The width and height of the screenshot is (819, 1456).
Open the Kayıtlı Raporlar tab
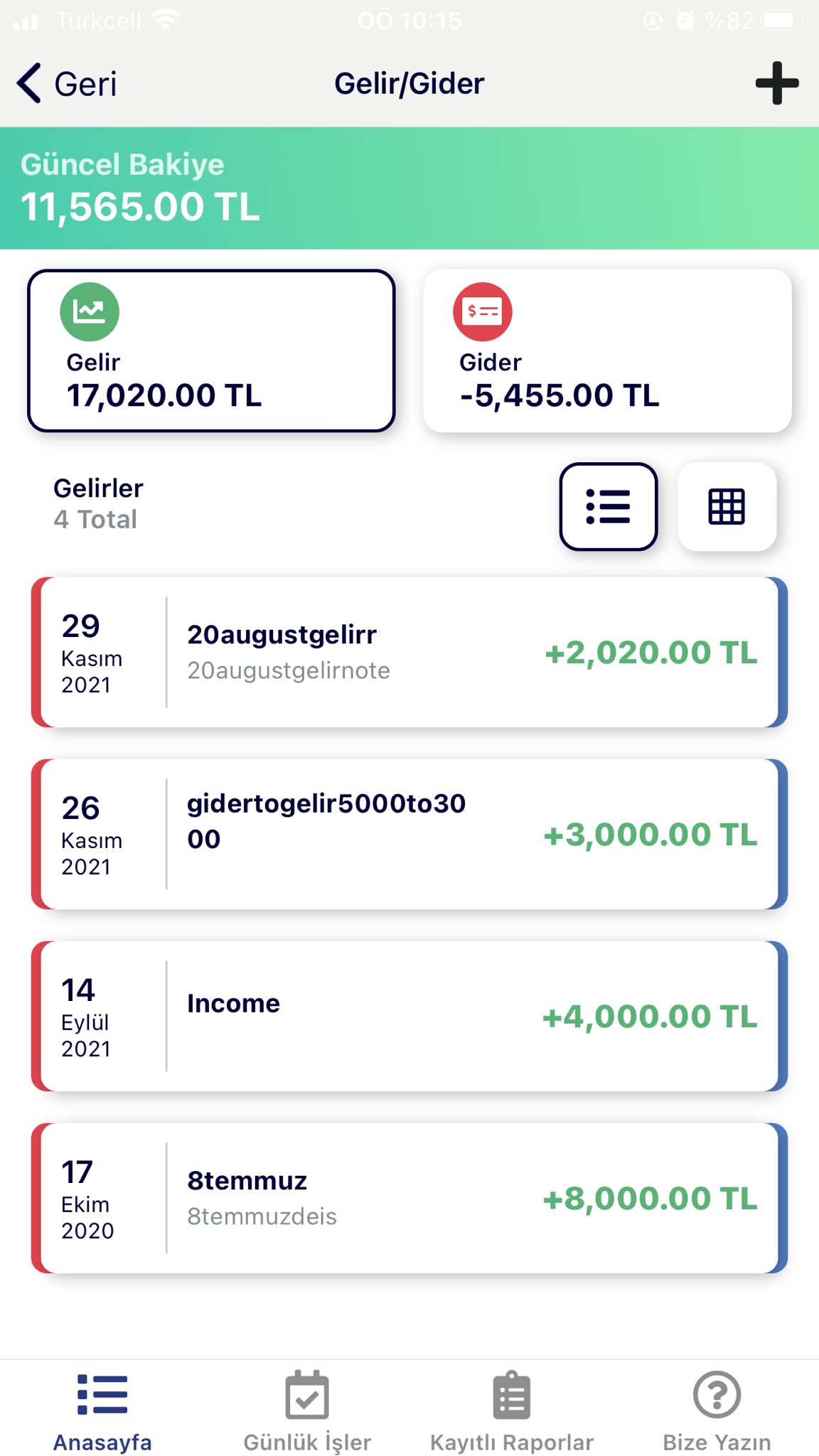pos(512,1412)
